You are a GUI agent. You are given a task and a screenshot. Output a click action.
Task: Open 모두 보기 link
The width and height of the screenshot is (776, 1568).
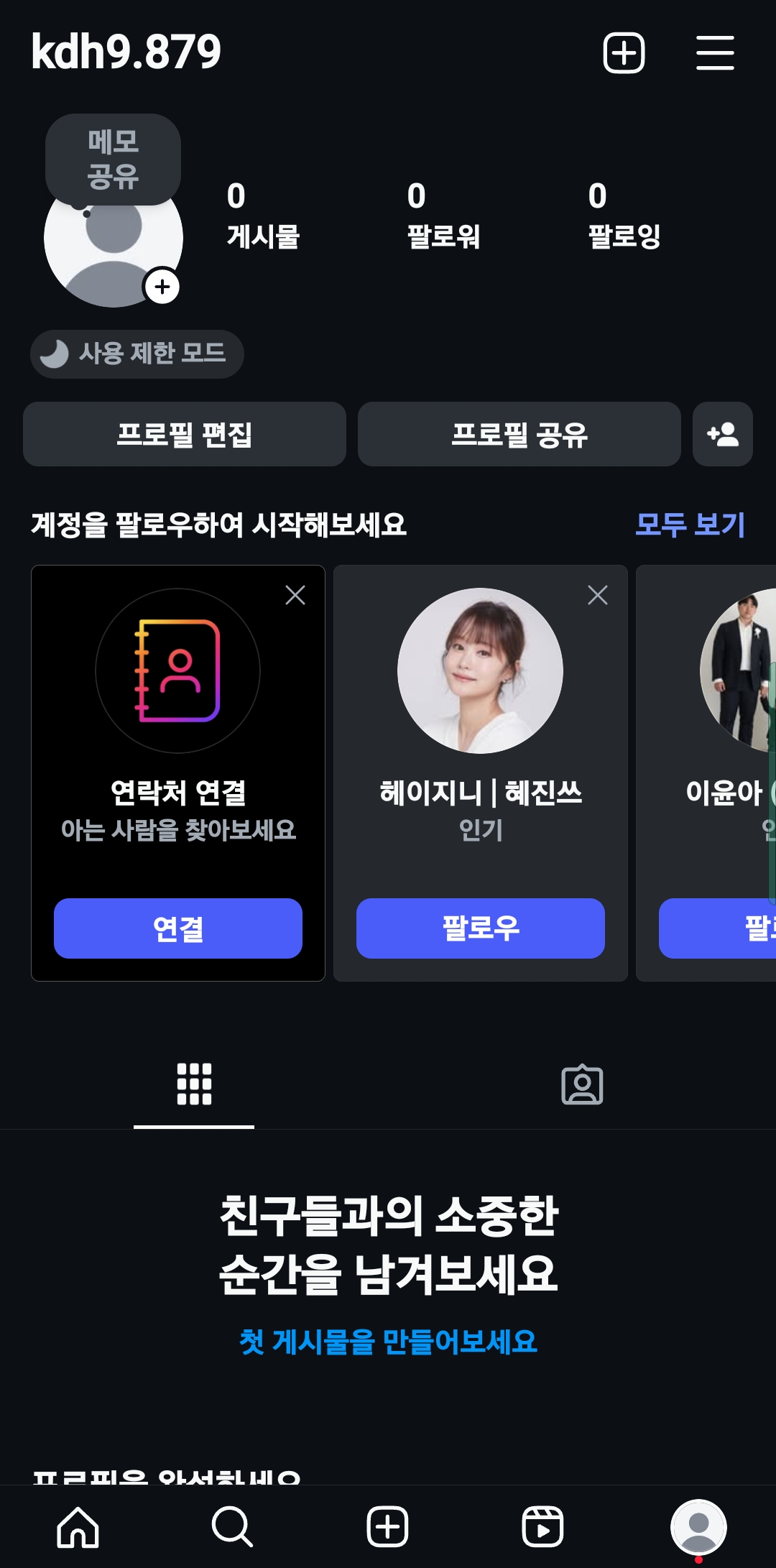coord(690,525)
